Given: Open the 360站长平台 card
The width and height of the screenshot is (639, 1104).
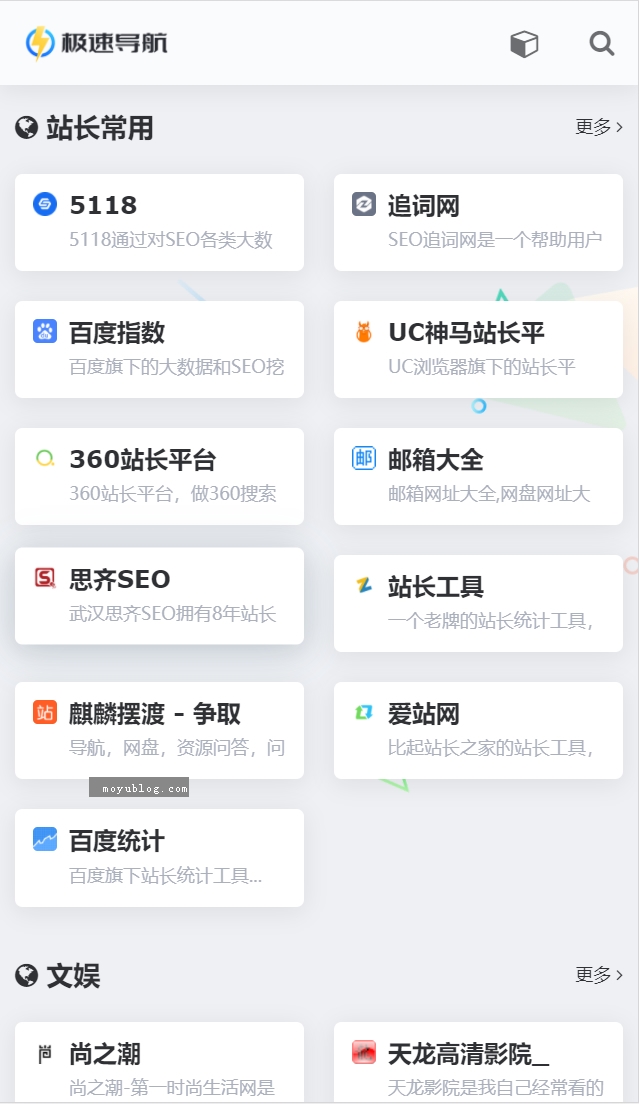Looking at the screenshot, I should (159, 476).
